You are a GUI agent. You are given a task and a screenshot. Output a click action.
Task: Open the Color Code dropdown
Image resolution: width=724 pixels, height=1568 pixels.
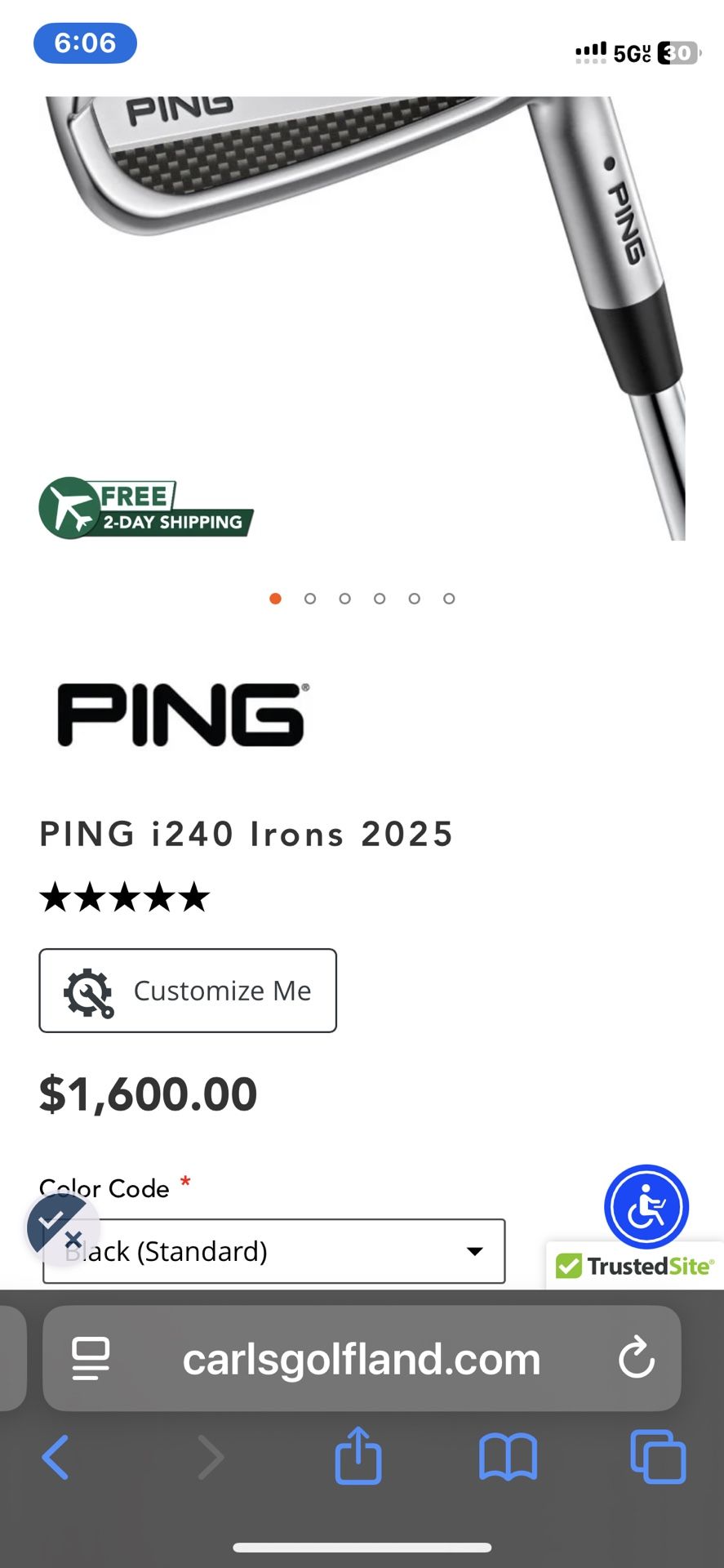point(274,1250)
